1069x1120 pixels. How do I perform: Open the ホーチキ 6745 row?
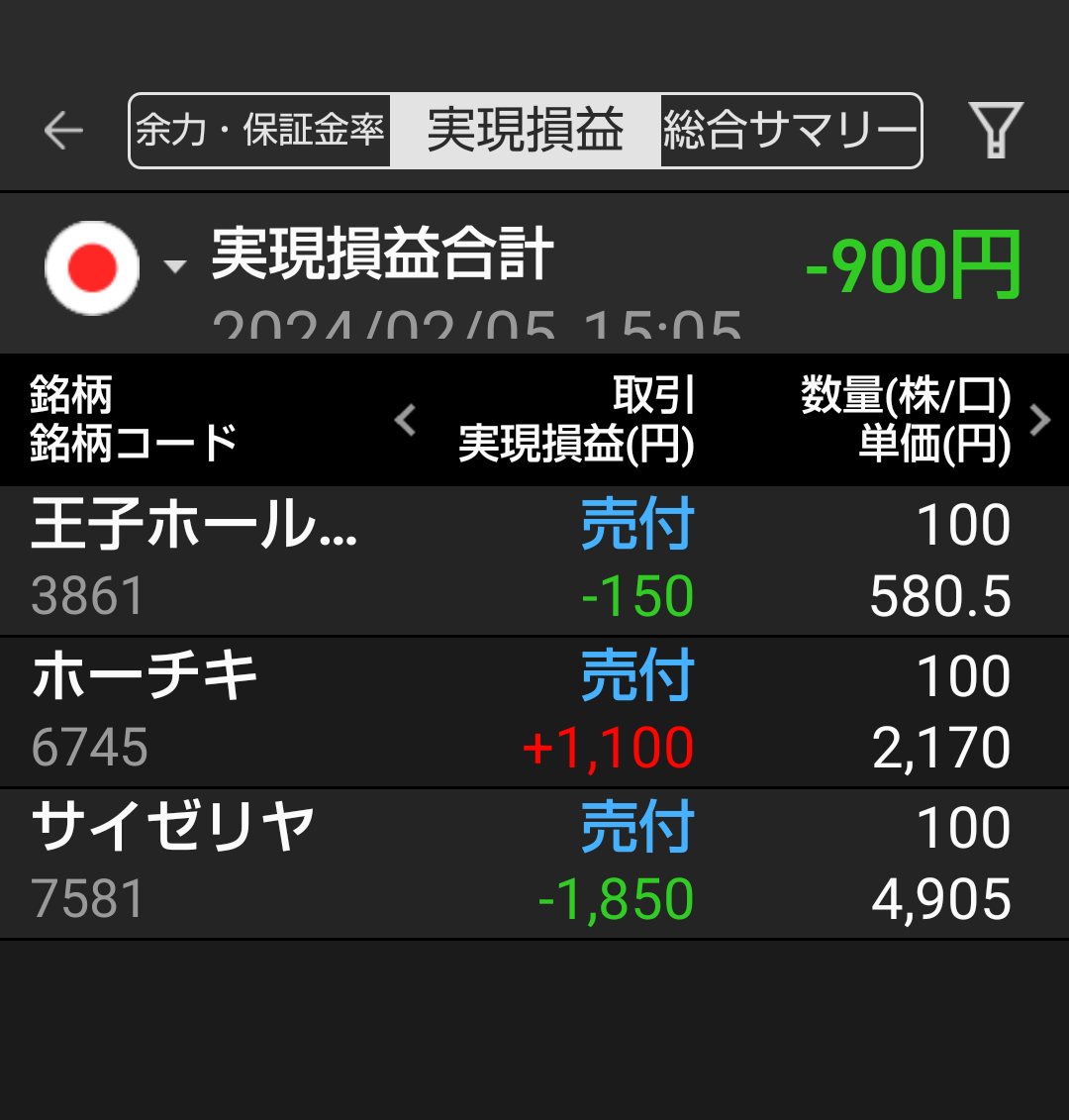(x=534, y=712)
